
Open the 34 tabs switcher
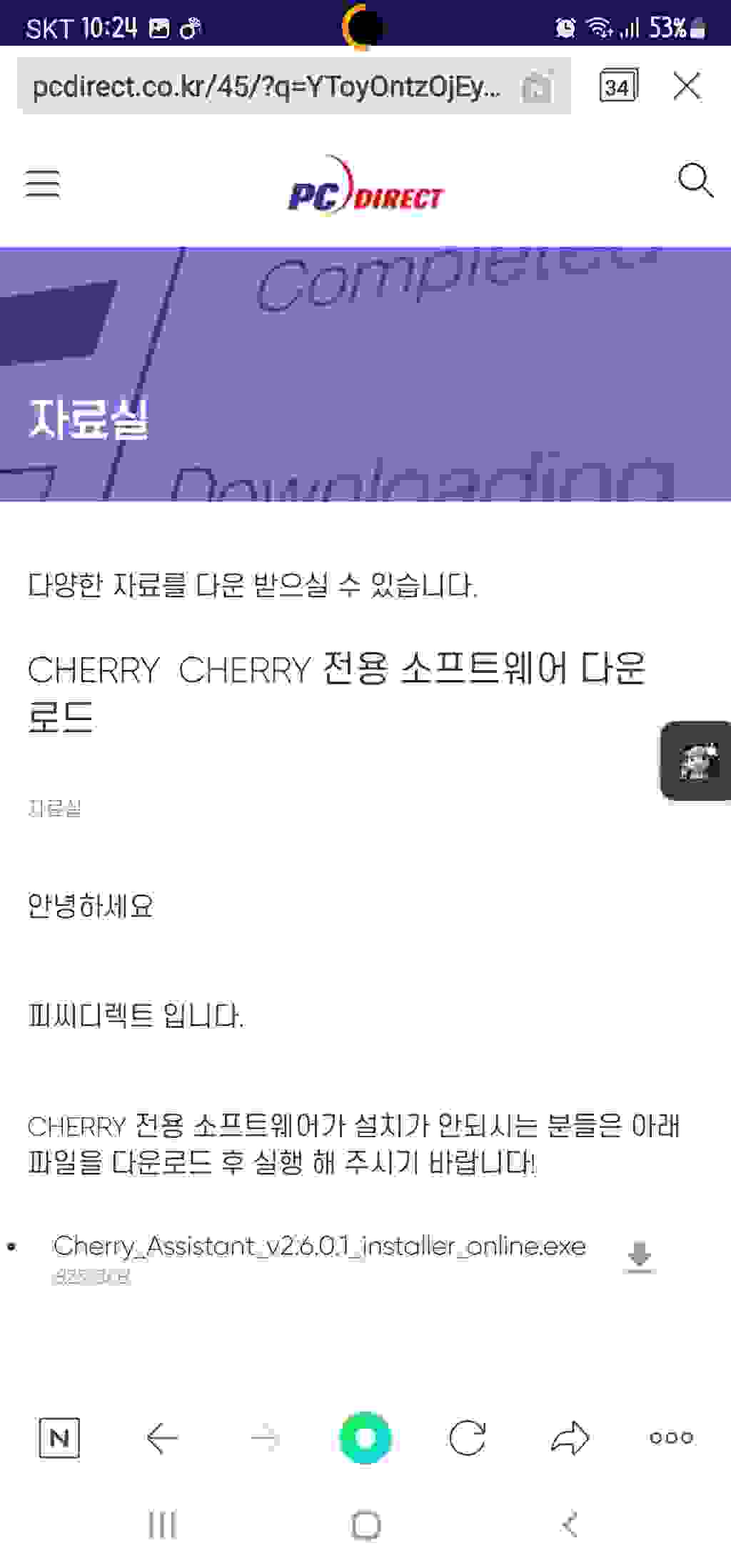tap(618, 86)
